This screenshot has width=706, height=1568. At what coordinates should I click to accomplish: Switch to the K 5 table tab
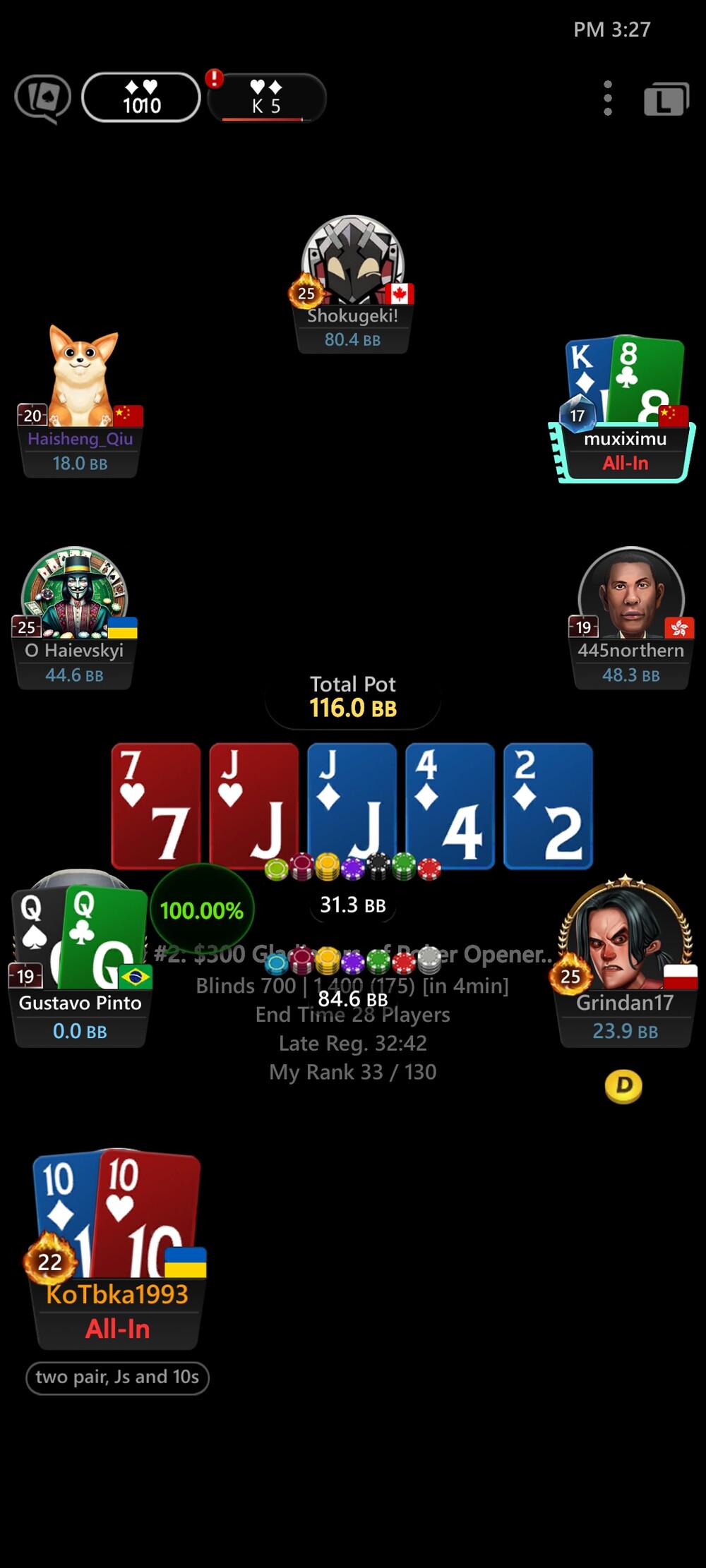266,97
